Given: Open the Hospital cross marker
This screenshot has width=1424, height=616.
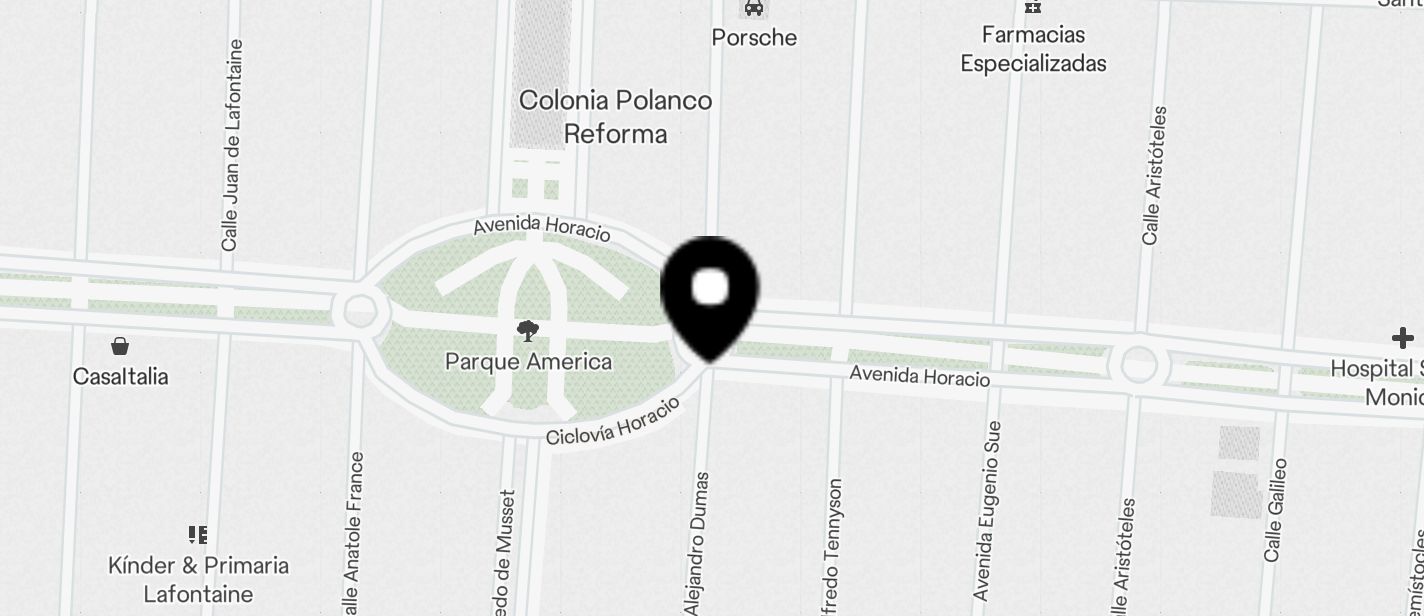Looking at the screenshot, I should [1402, 338].
